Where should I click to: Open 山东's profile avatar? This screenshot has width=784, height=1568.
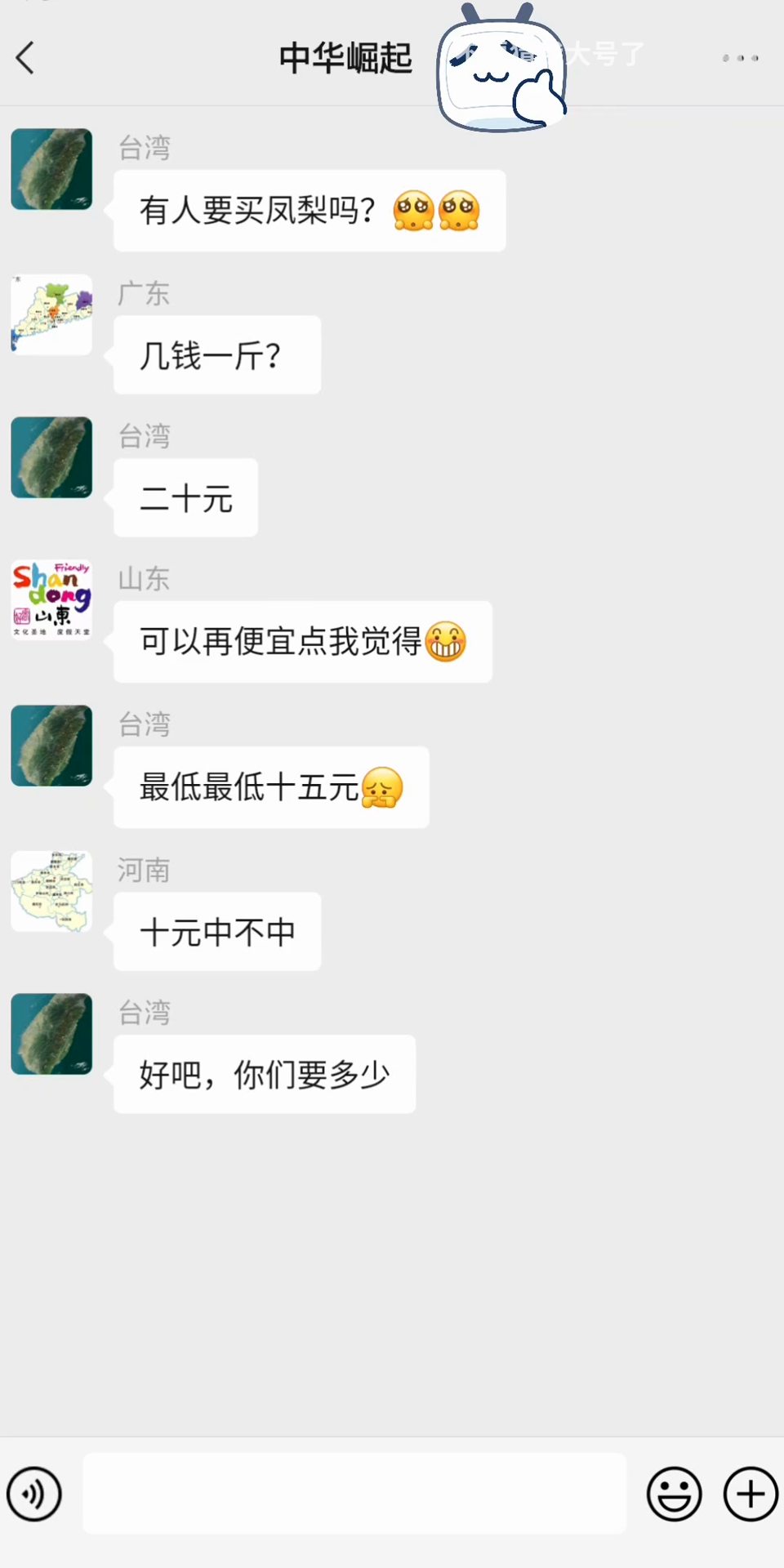(51, 599)
